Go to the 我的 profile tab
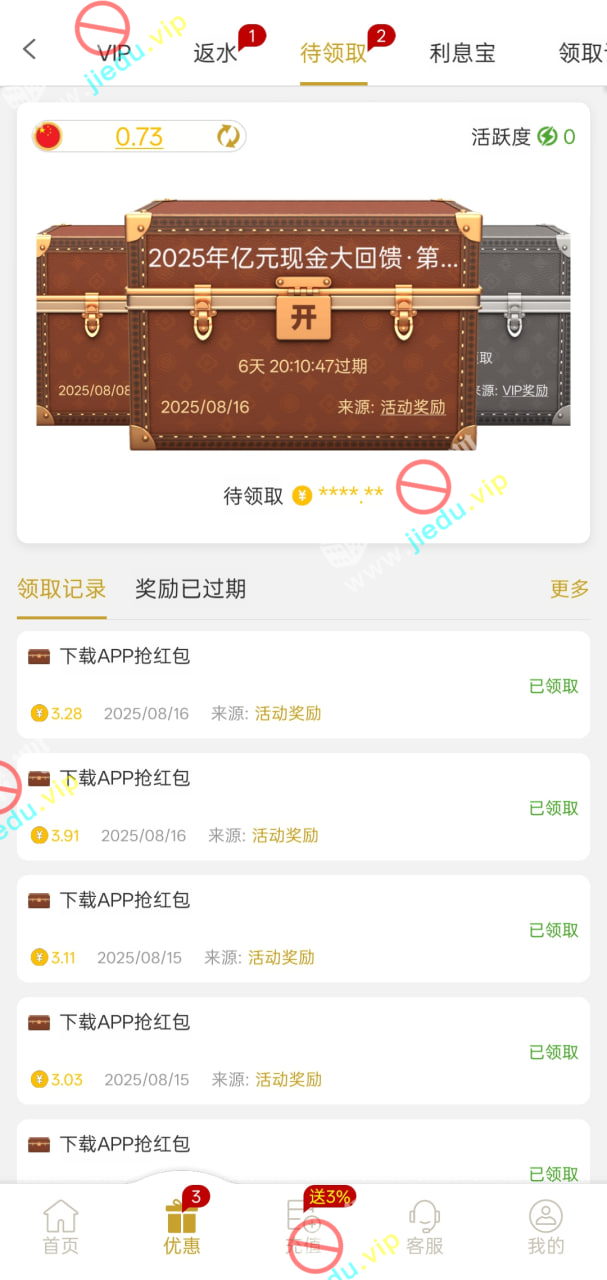Screen dimensions: 607x1280 point(546,1227)
